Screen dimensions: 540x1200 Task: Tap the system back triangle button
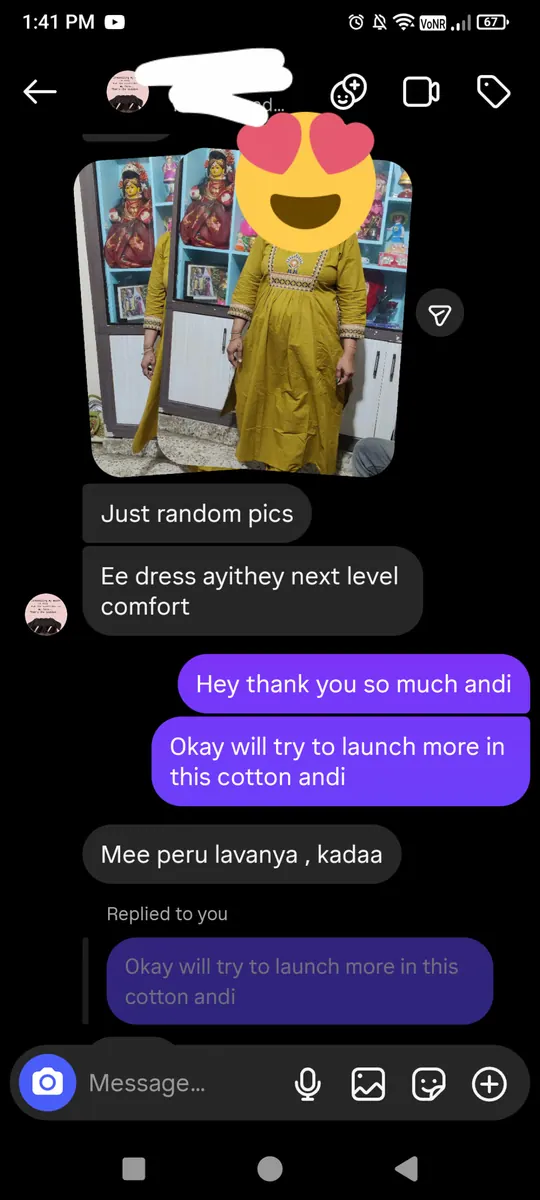pyautogui.click(x=405, y=1168)
